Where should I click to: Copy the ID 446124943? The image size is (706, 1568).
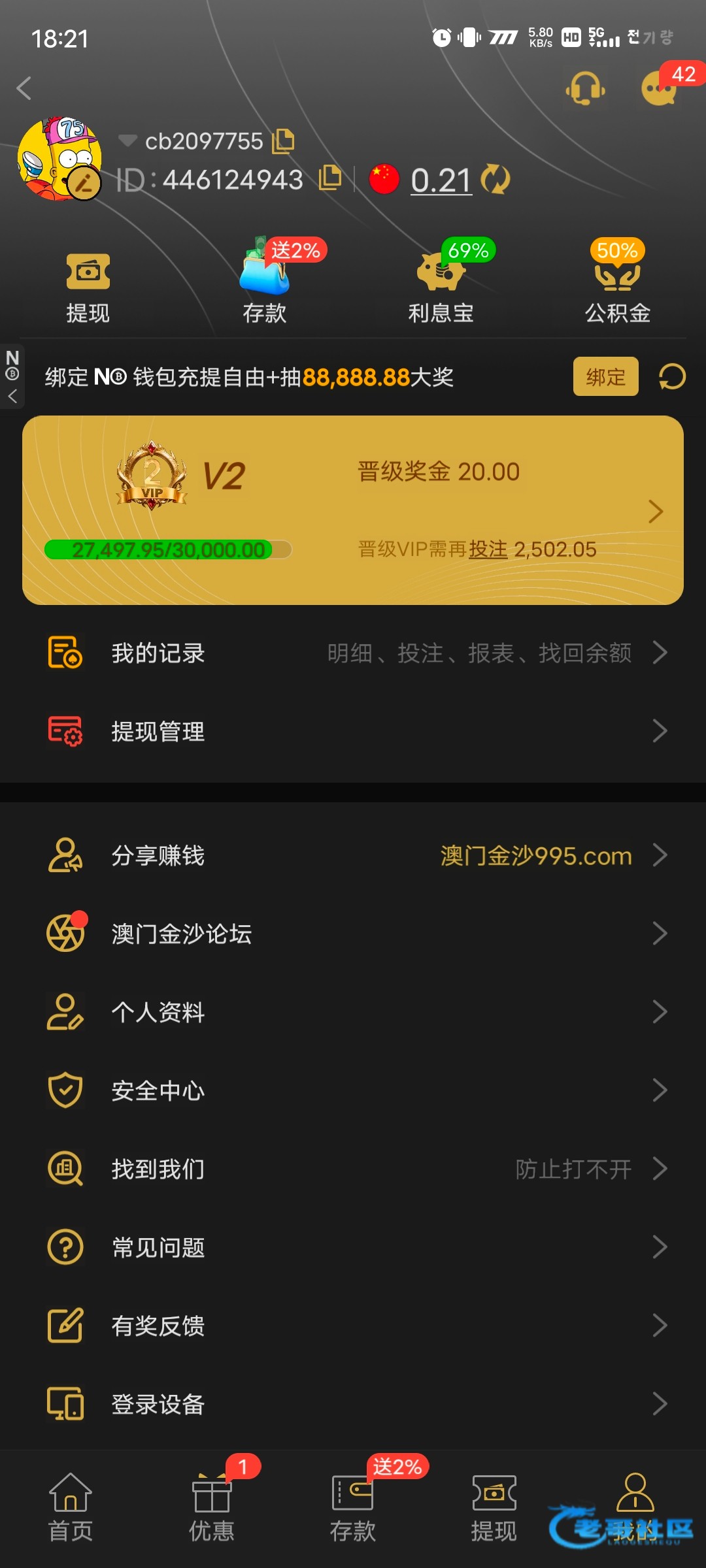tap(330, 178)
